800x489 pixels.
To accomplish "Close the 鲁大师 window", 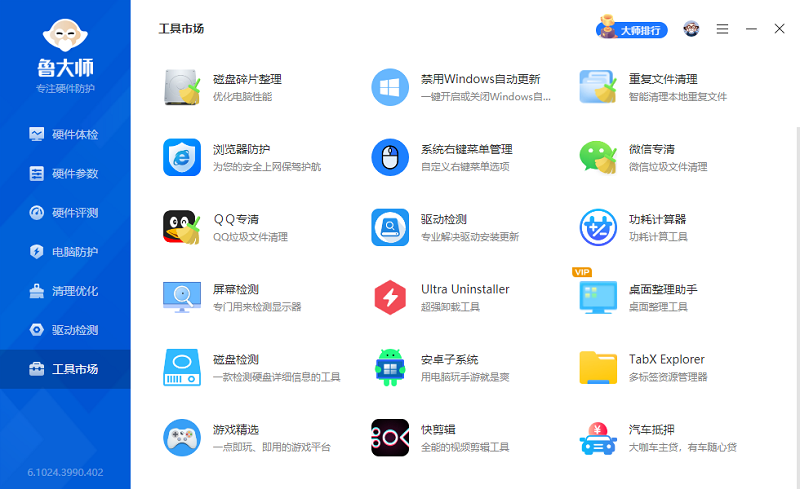I will [x=780, y=29].
